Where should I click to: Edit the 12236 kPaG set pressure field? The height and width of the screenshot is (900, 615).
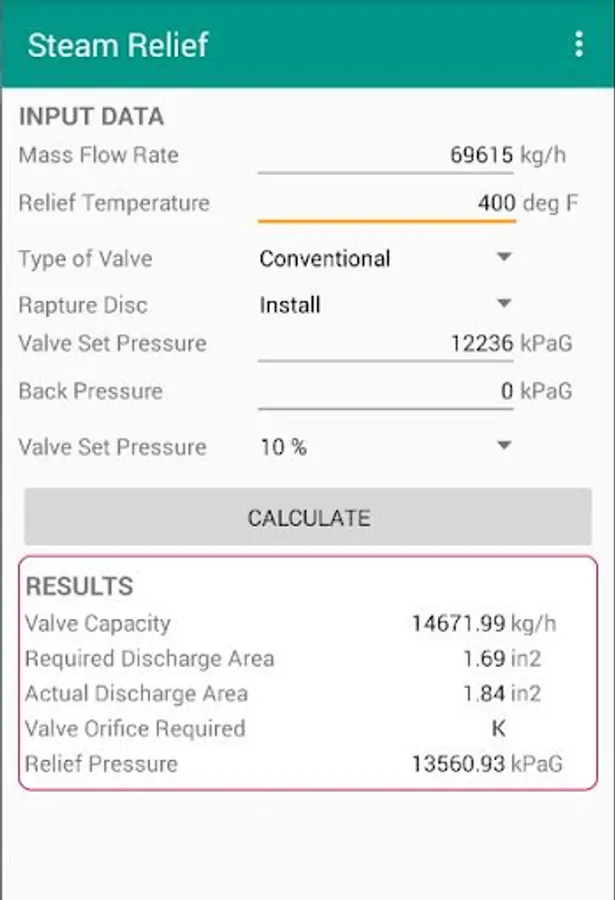385,343
